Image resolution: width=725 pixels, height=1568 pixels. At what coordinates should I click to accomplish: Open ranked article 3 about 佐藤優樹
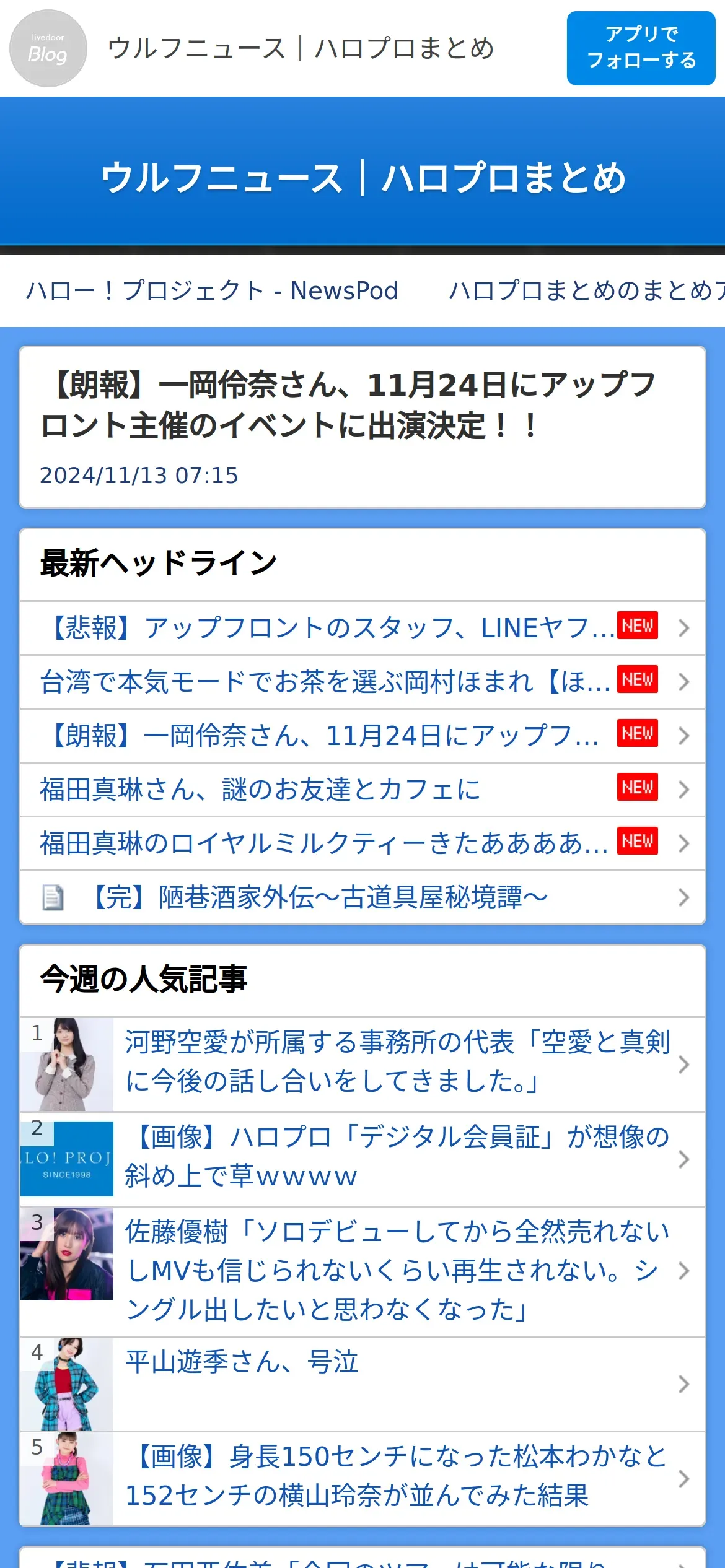coord(397,1271)
